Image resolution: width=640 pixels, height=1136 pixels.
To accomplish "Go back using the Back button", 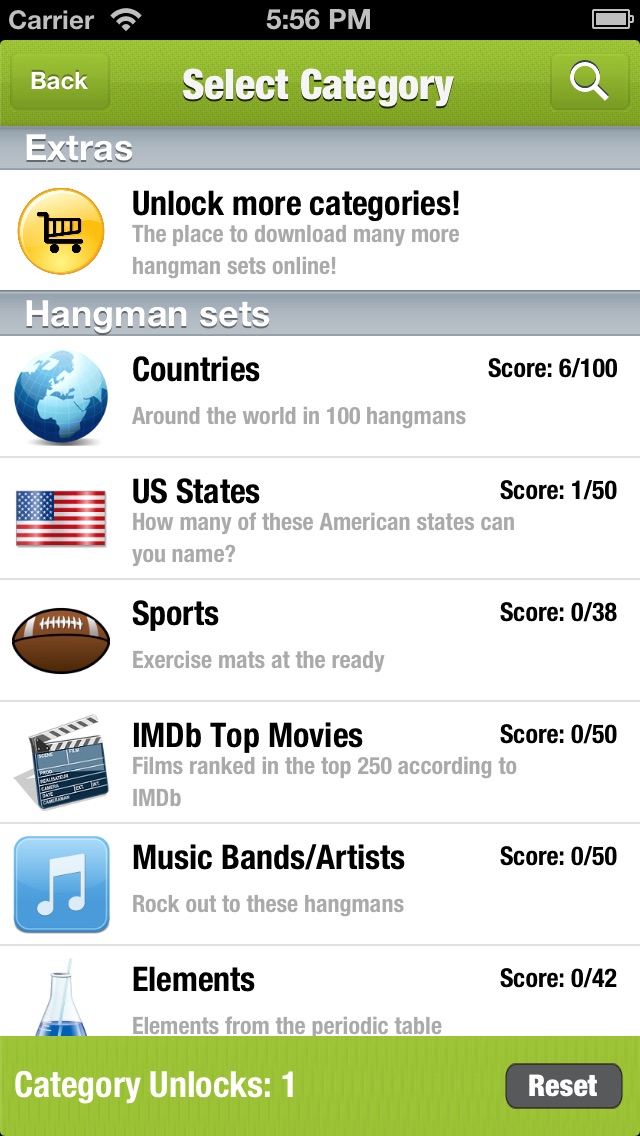I will (x=59, y=82).
